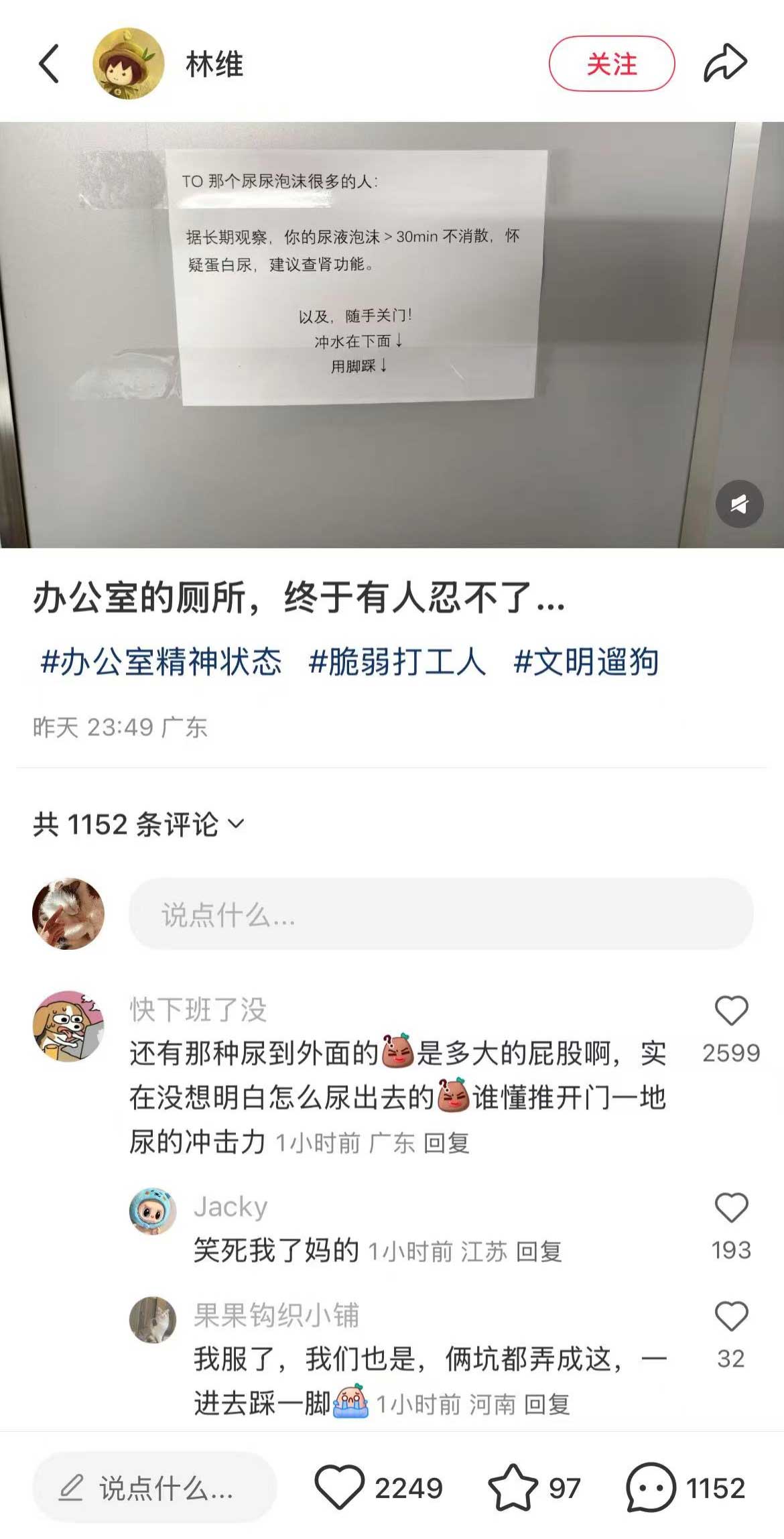Reply to 快下班了没's comment
The width and height of the screenshot is (784, 1539).
[x=446, y=1143]
